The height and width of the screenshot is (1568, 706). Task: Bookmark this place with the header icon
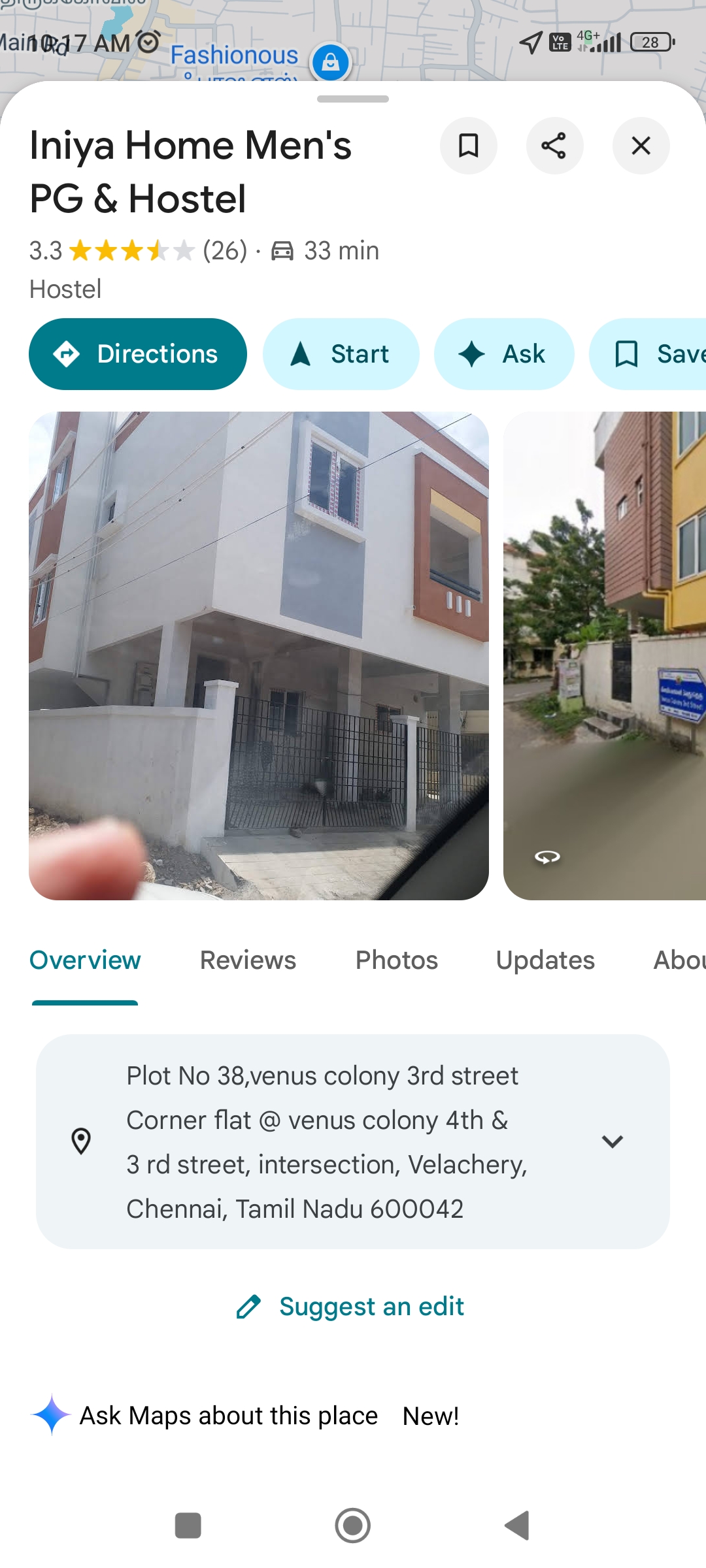coord(468,146)
